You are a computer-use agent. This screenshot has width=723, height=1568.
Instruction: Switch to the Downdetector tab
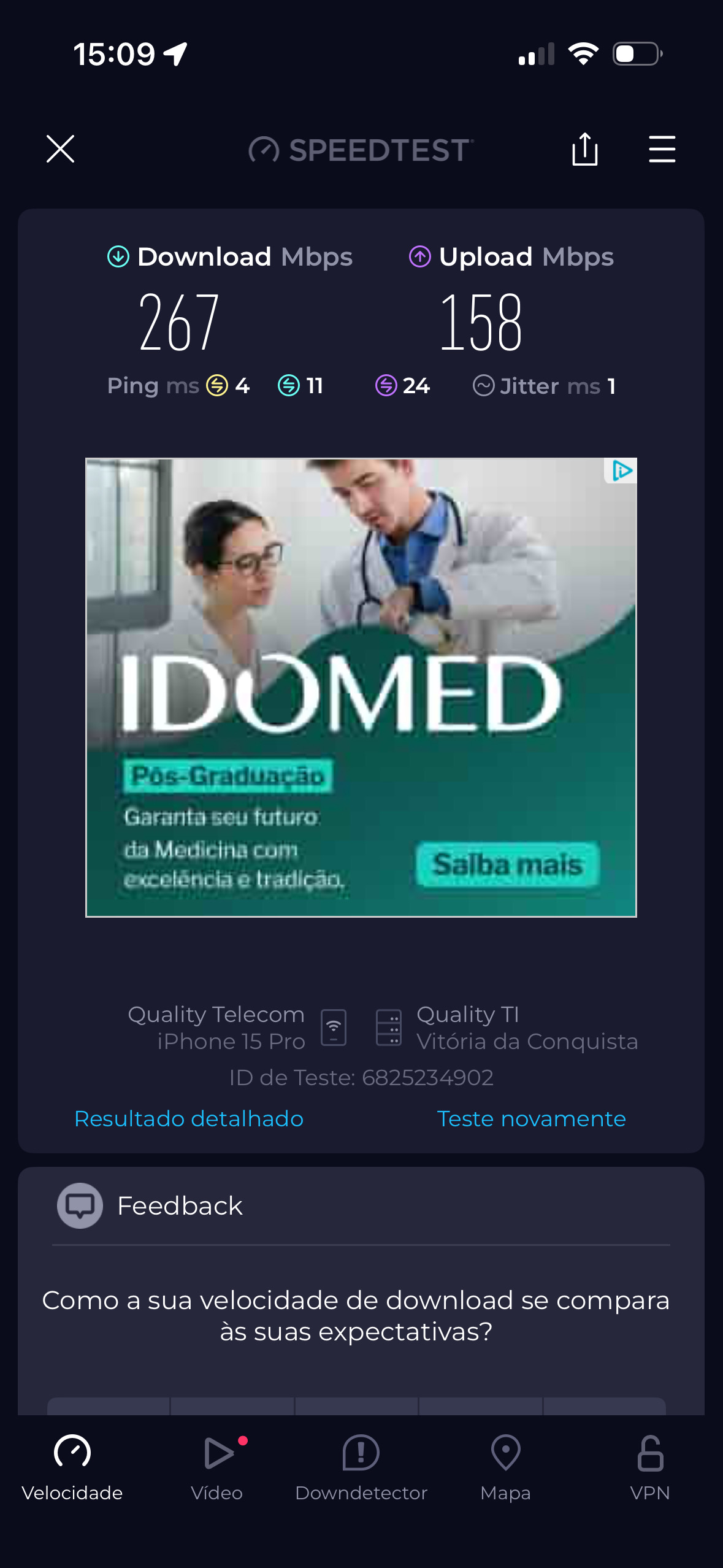coord(361,1466)
